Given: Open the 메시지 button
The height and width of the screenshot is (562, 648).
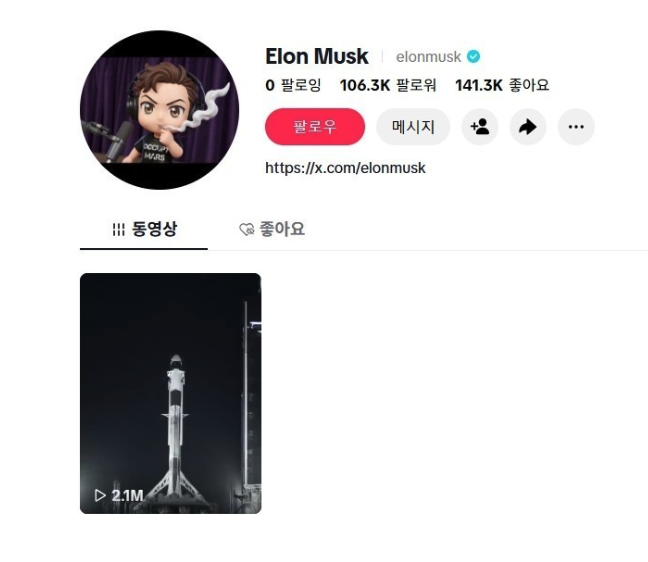Looking at the screenshot, I should click(413, 127).
